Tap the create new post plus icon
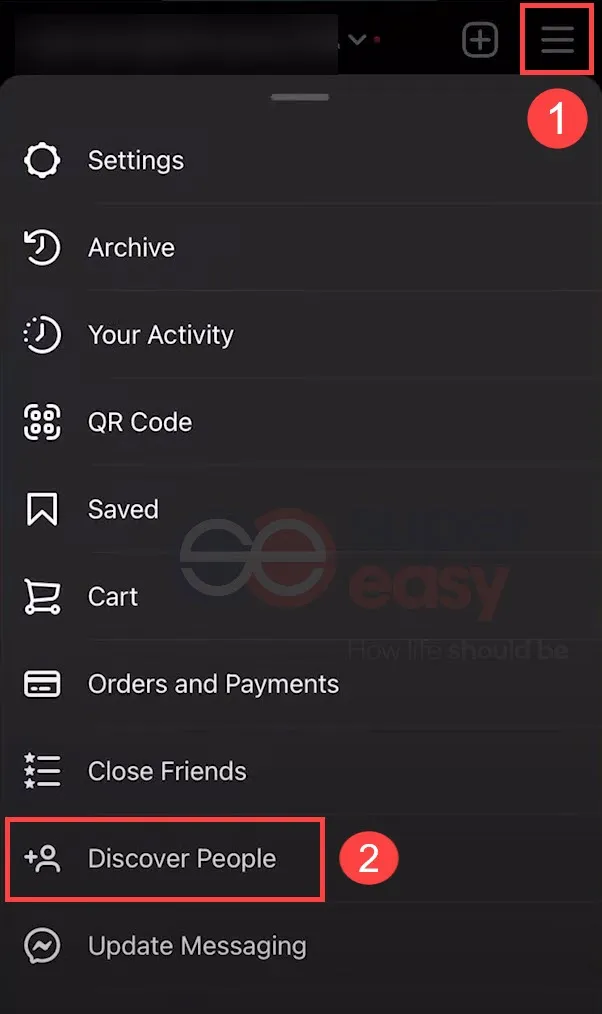The image size is (602, 1014). (x=480, y=40)
